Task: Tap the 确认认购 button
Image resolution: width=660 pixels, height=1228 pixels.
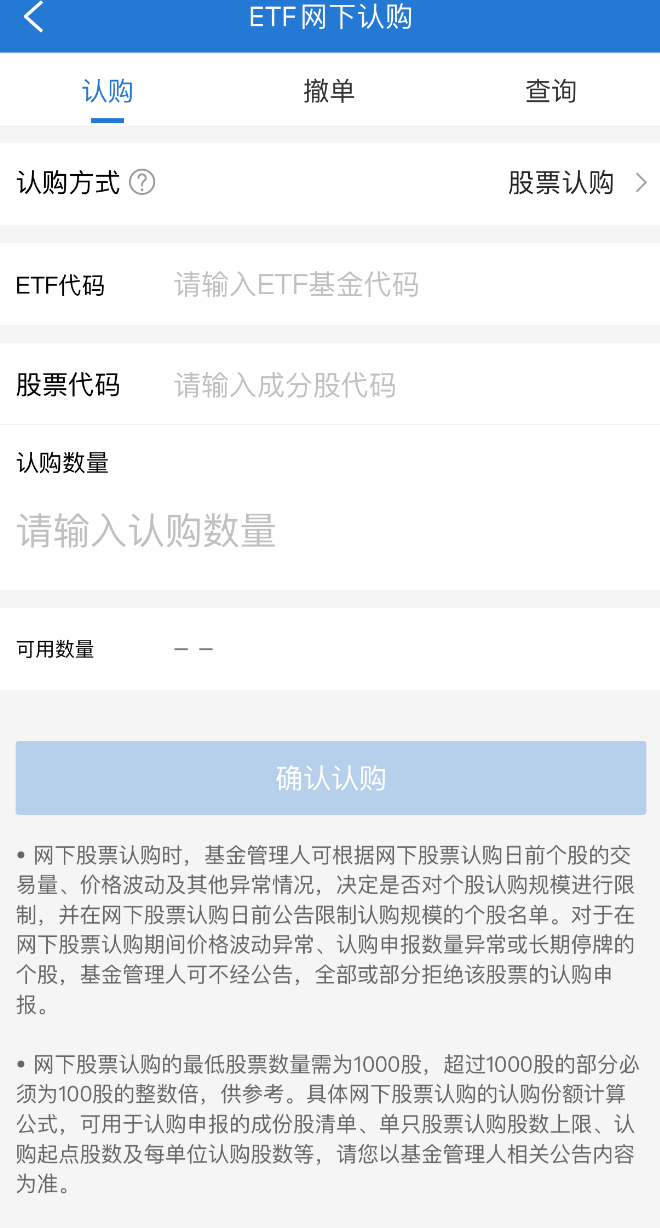Action: (x=330, y=778)
